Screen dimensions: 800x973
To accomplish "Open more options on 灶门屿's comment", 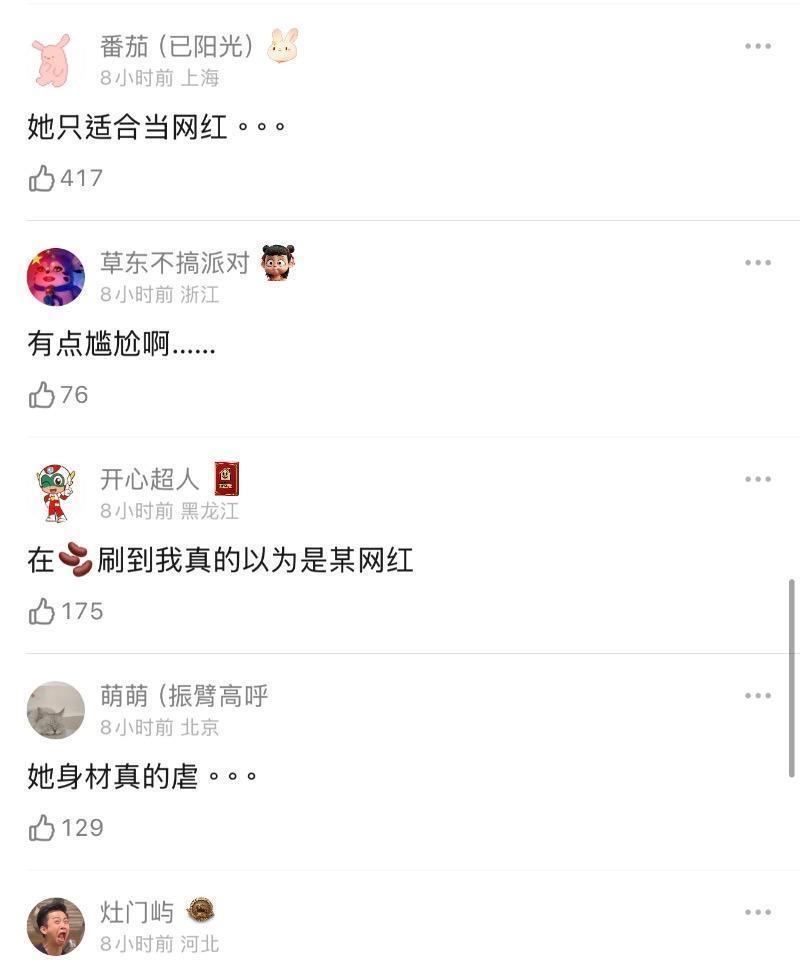I will click(757, 912).
